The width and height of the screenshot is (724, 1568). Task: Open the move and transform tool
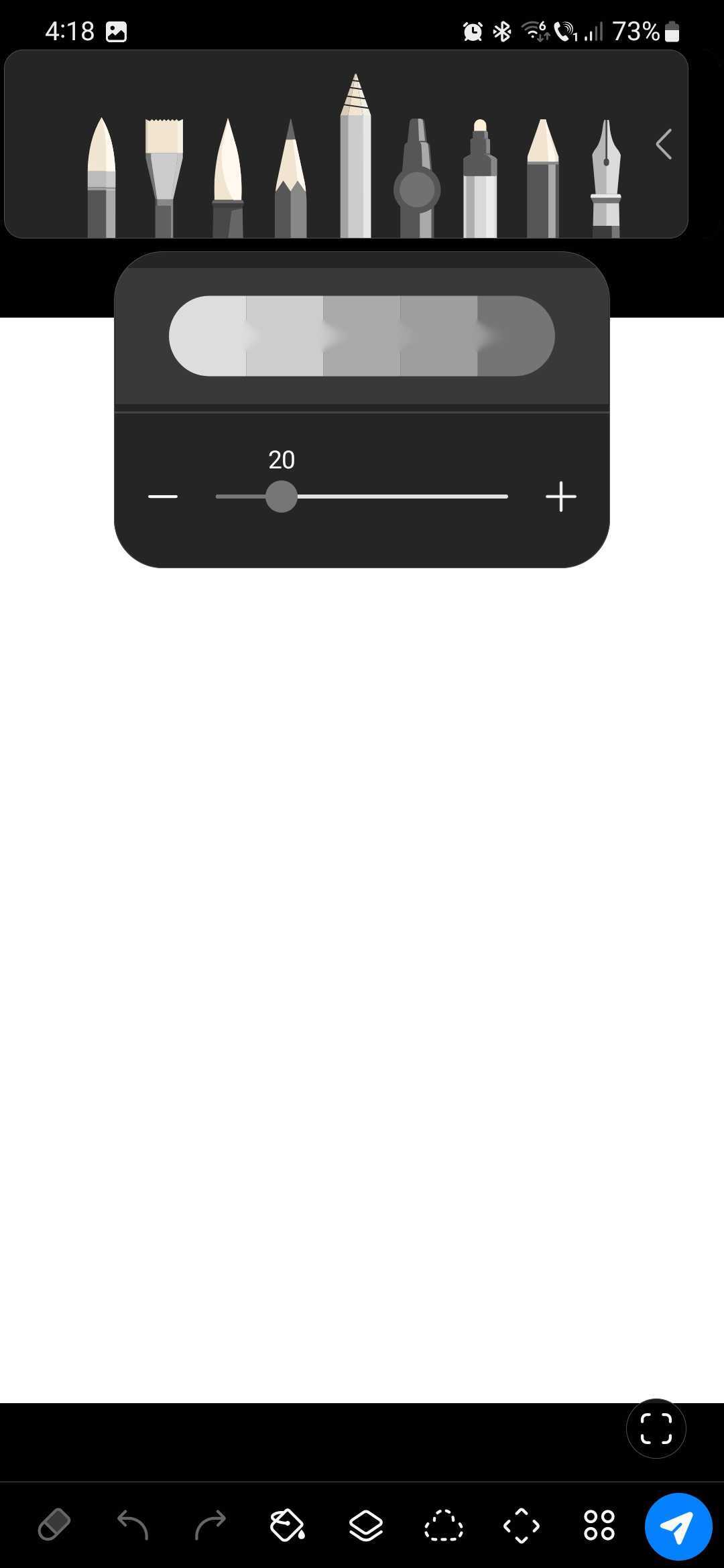[x=522, y=1526]
